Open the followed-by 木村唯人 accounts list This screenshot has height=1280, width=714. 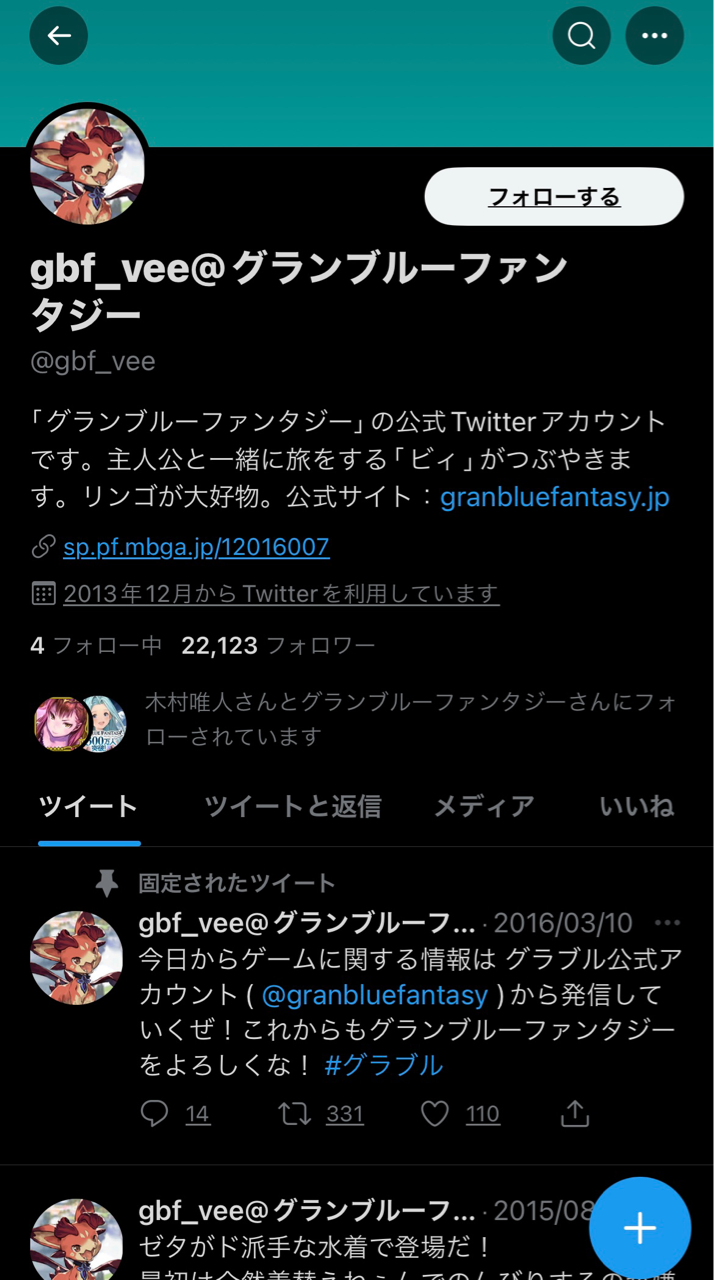tap(410, 719)
